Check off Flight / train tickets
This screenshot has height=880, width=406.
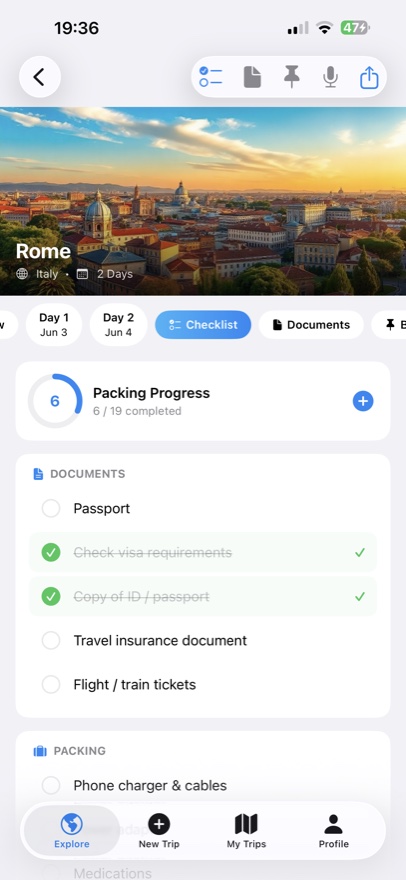51,685
